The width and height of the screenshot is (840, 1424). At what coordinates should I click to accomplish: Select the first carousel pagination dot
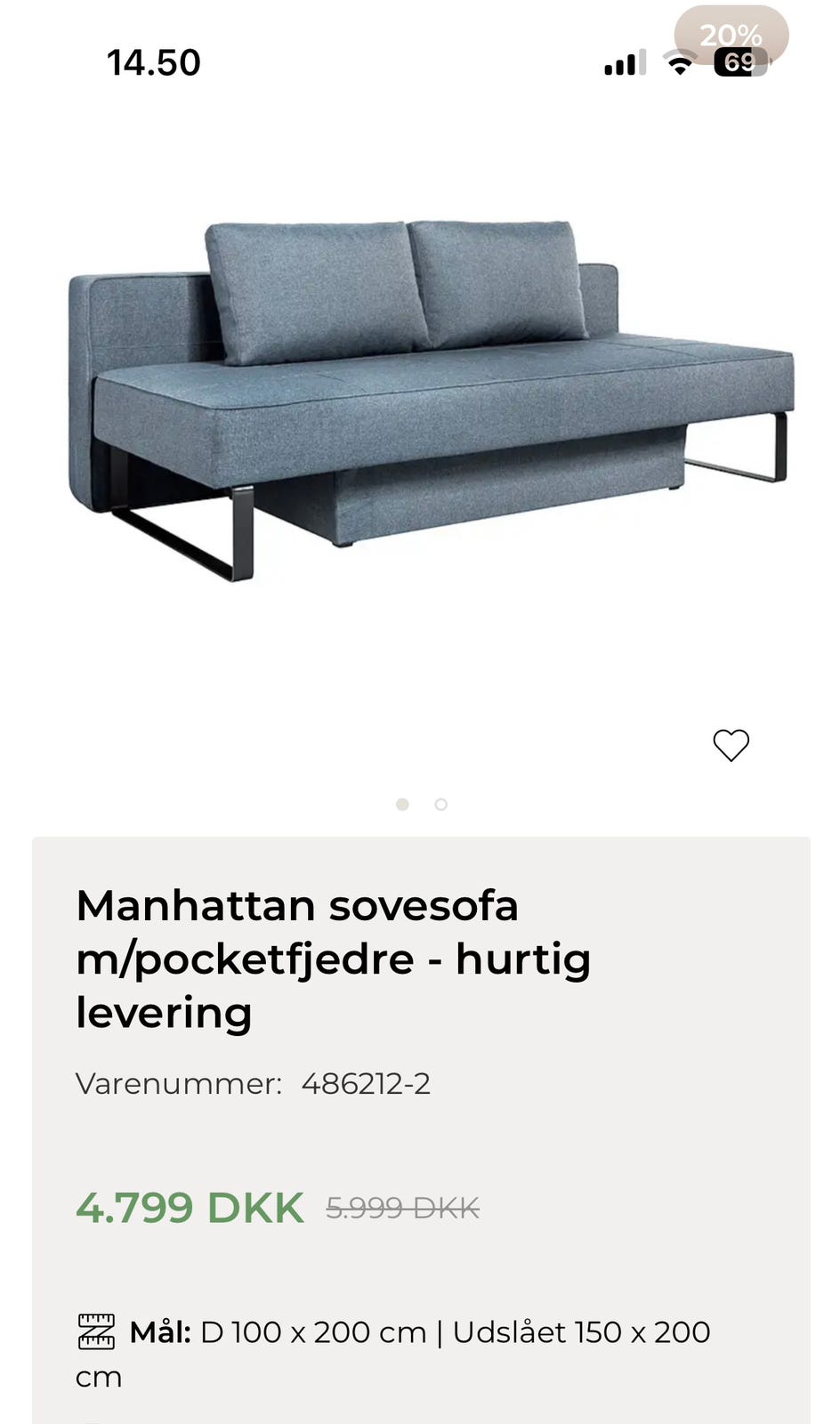pyautogui.click(x=402, y=803)
